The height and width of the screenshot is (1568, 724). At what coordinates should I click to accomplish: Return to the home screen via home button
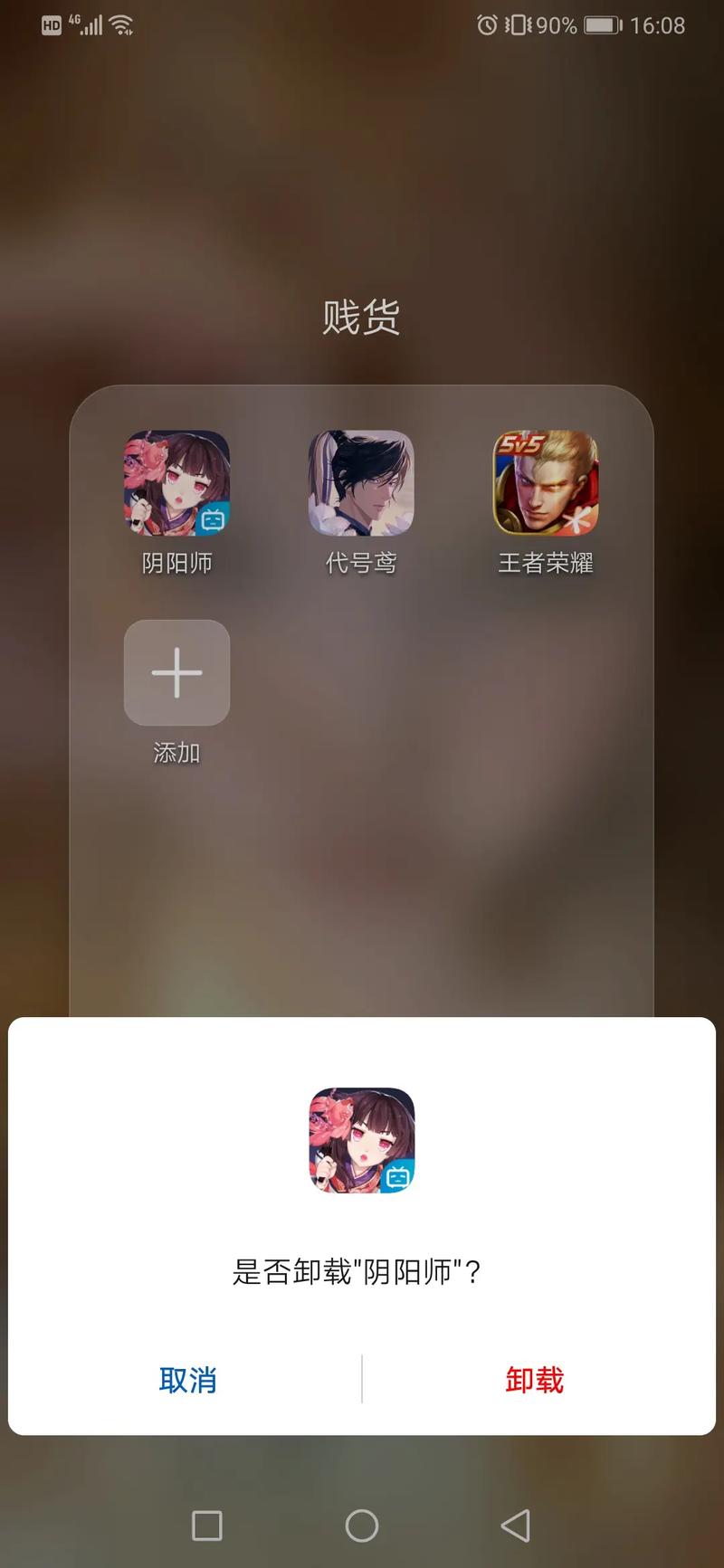tap(362, 1525)
